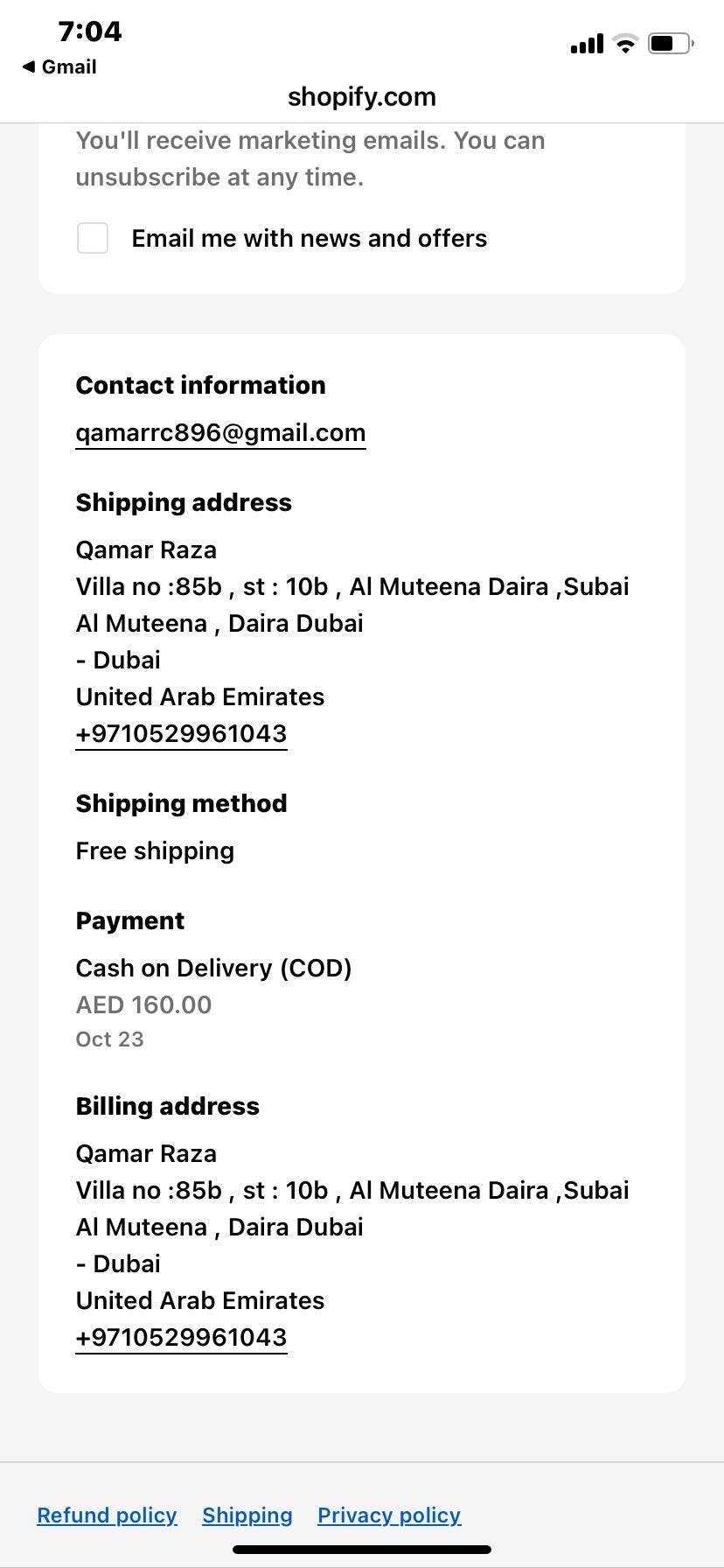Open the Refund policy link
The height and width of the screenshot is (1568, 724).
point(107,1515)
